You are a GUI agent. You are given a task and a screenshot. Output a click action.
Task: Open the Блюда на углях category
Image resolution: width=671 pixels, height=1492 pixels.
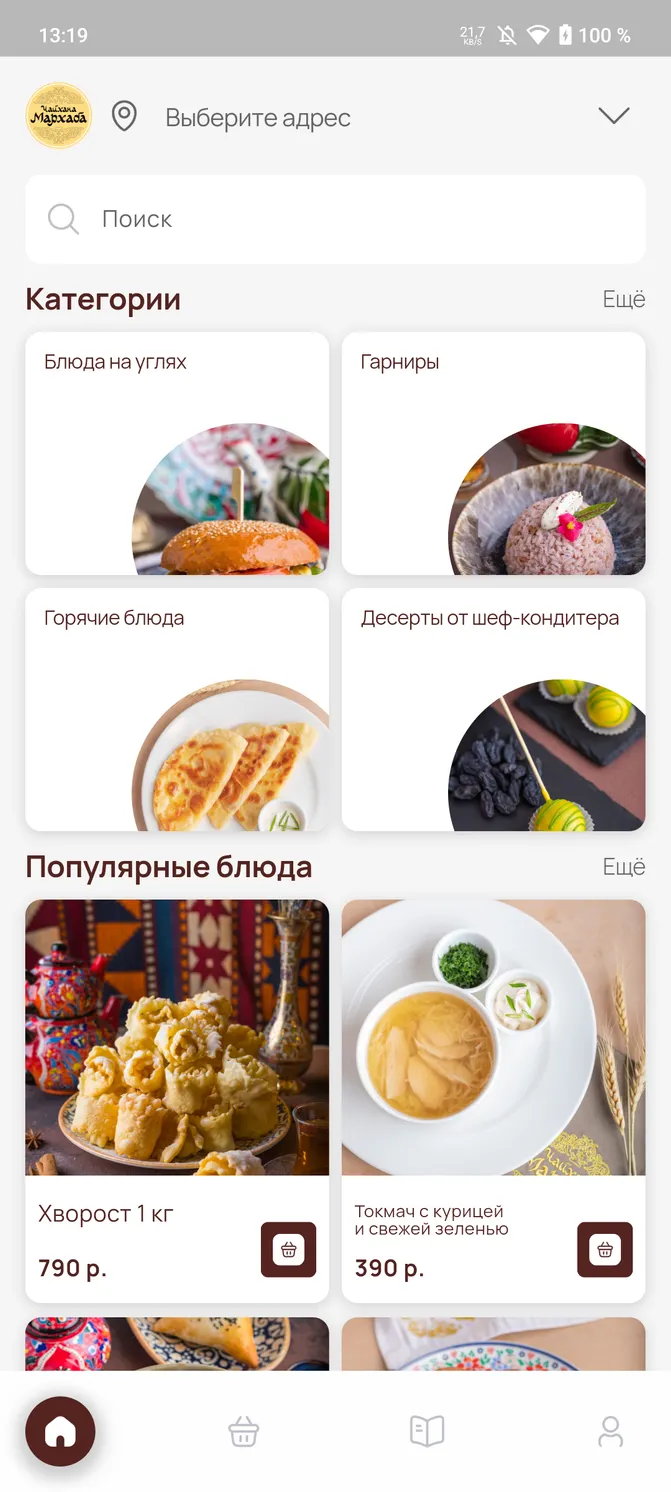(x=177, y=453)
